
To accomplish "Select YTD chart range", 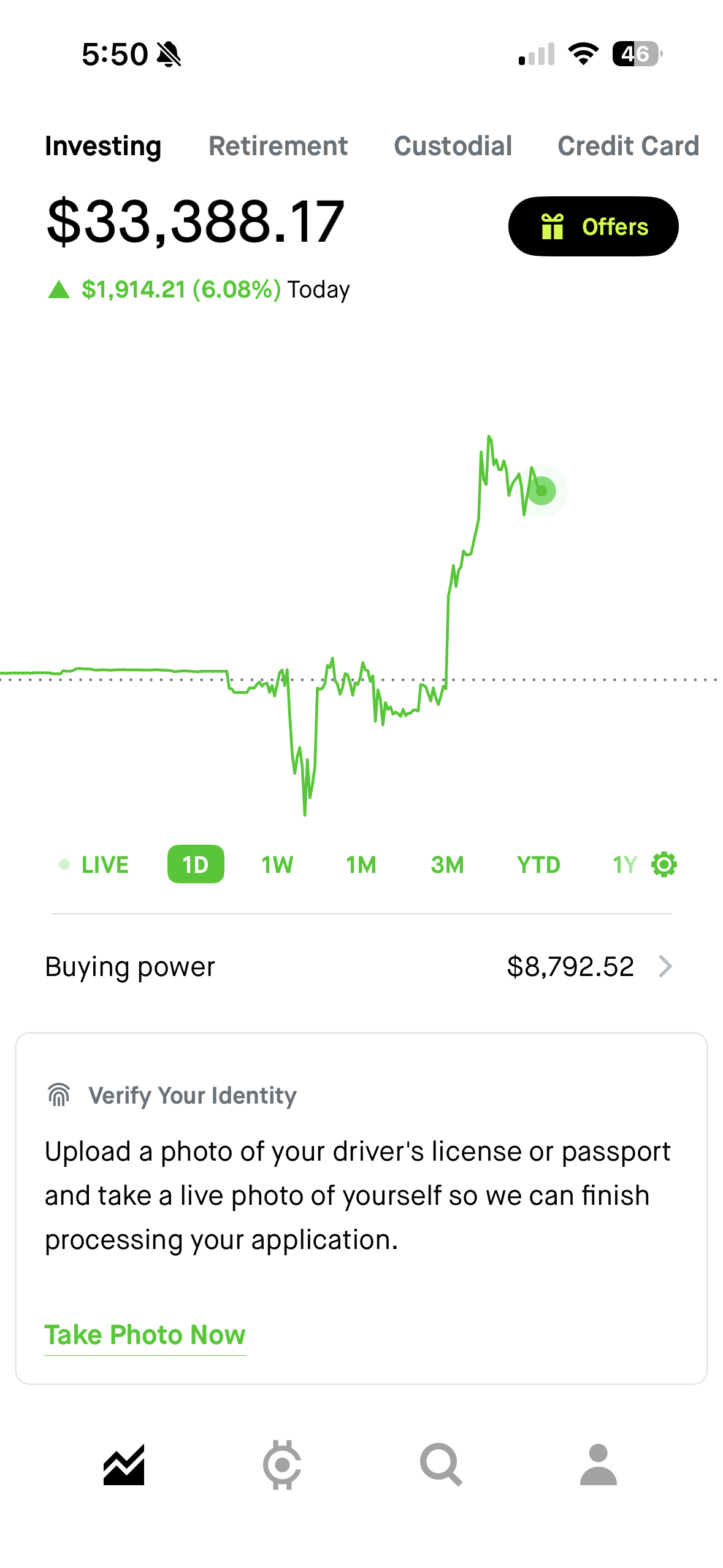I will pos(538,865).
